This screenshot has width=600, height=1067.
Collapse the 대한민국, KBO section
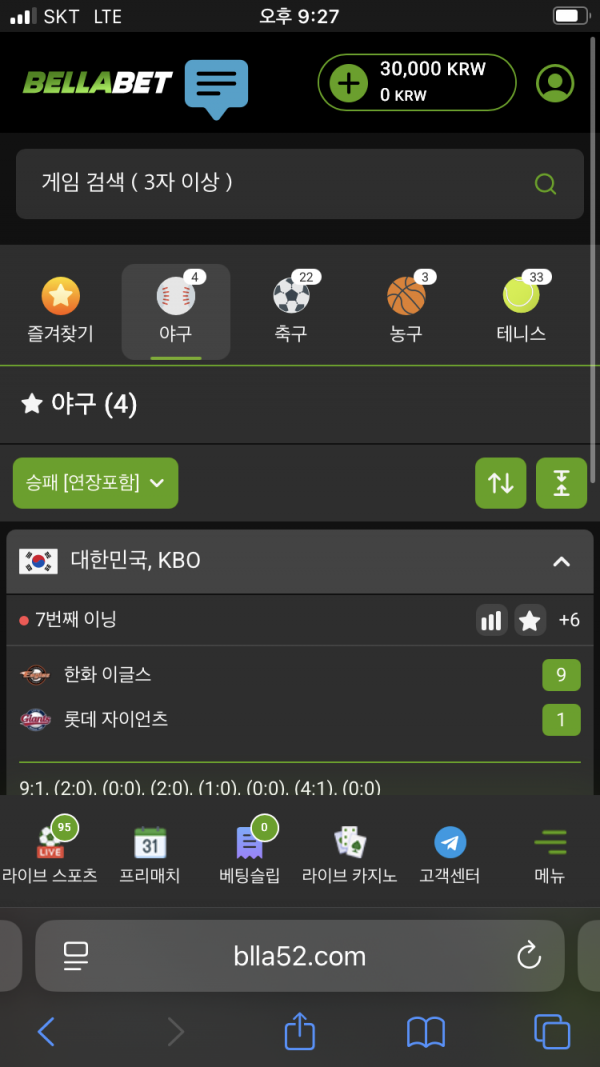click(561, 561)
